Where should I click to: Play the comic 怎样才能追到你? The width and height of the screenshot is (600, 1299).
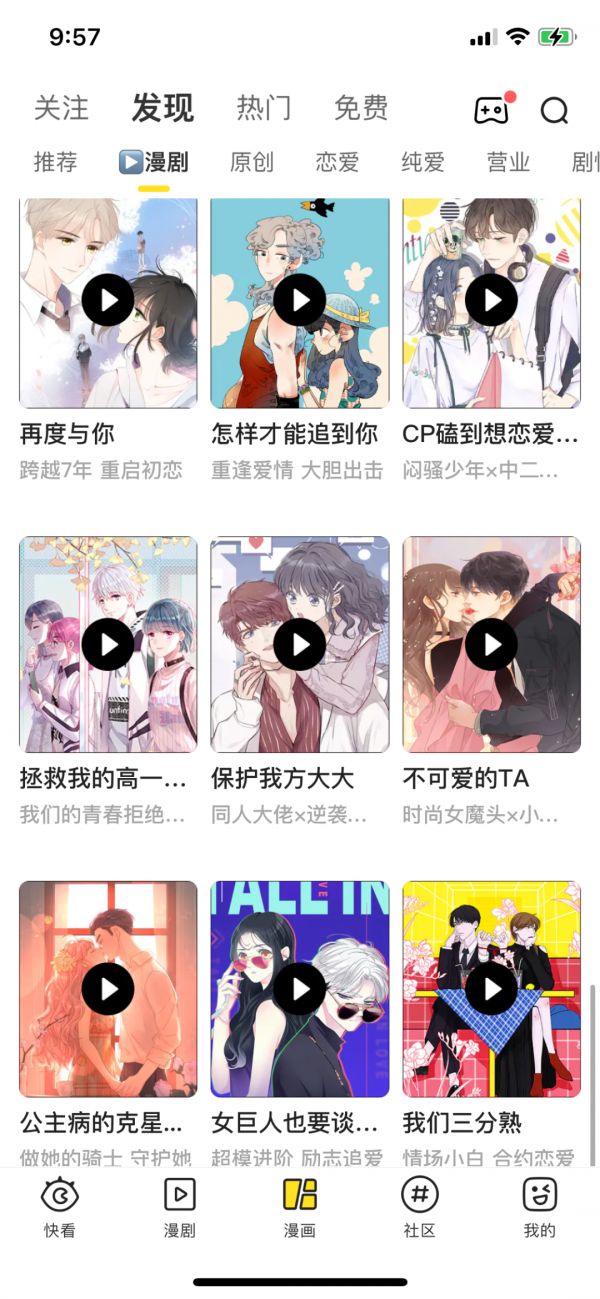point(300,299)
